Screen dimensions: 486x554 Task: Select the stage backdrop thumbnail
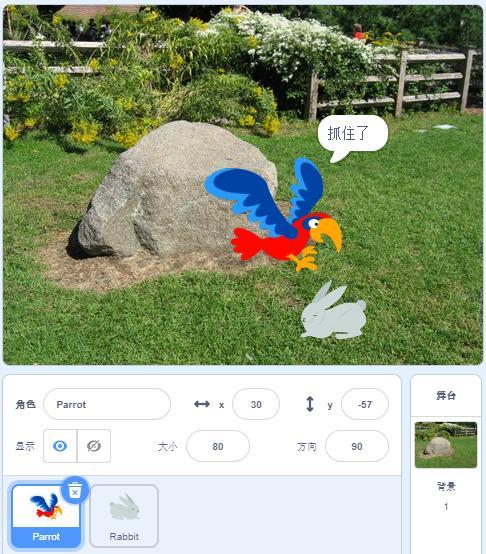point(446,445)
